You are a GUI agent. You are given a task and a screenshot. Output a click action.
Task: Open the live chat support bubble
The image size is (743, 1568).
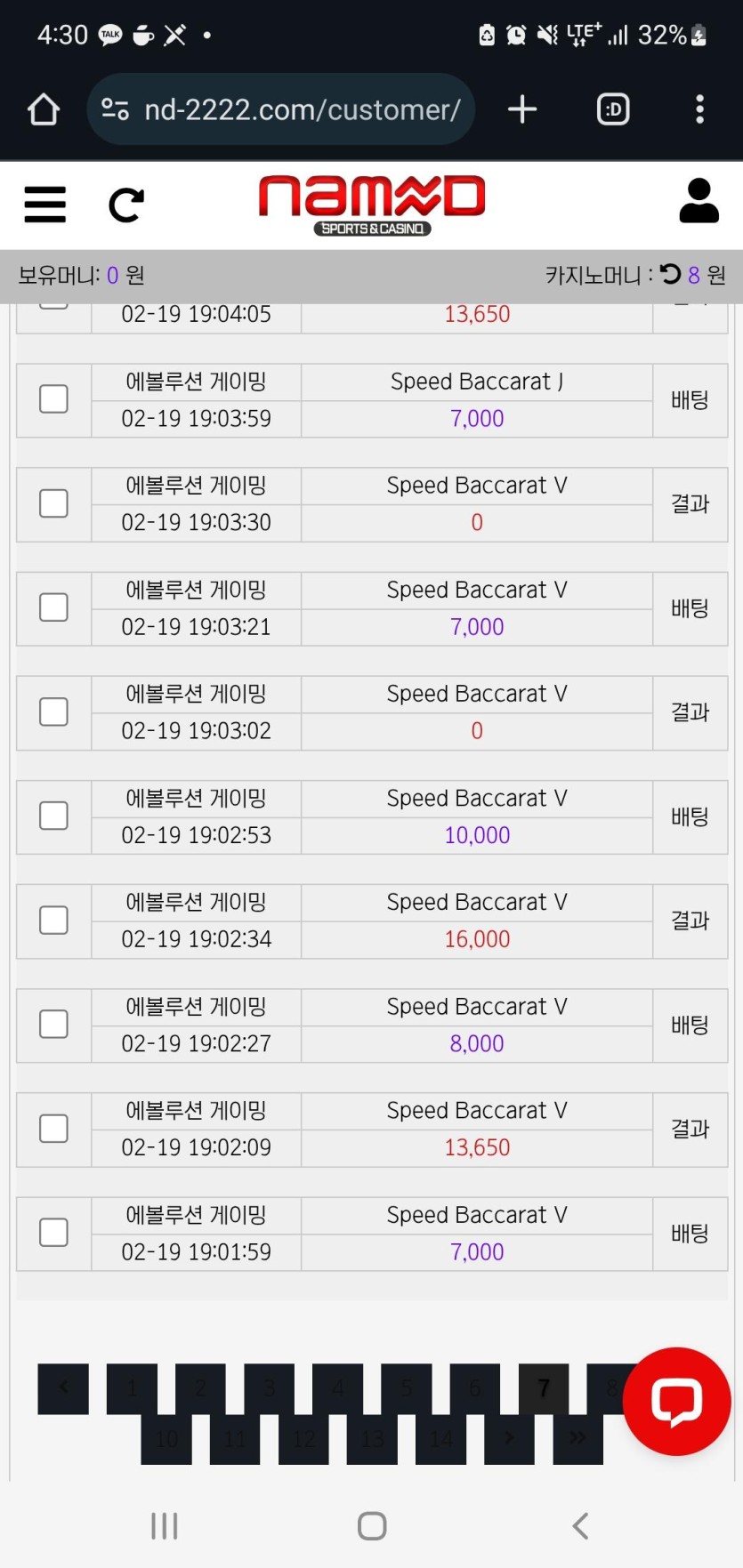[x=676, y=1402]
